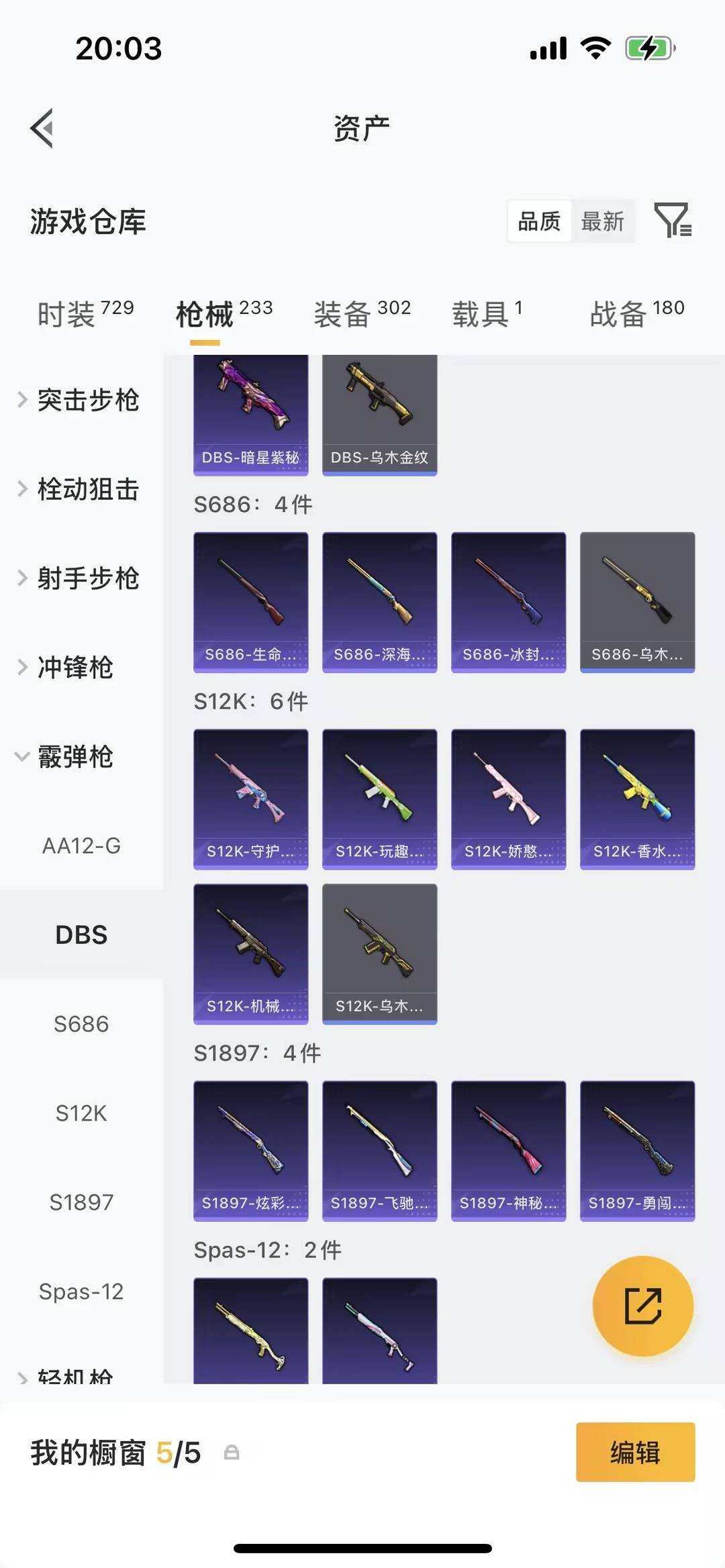View the S686-乌木 skin card
Viewport: 725px width, 1568px height.
click(636, 600)
